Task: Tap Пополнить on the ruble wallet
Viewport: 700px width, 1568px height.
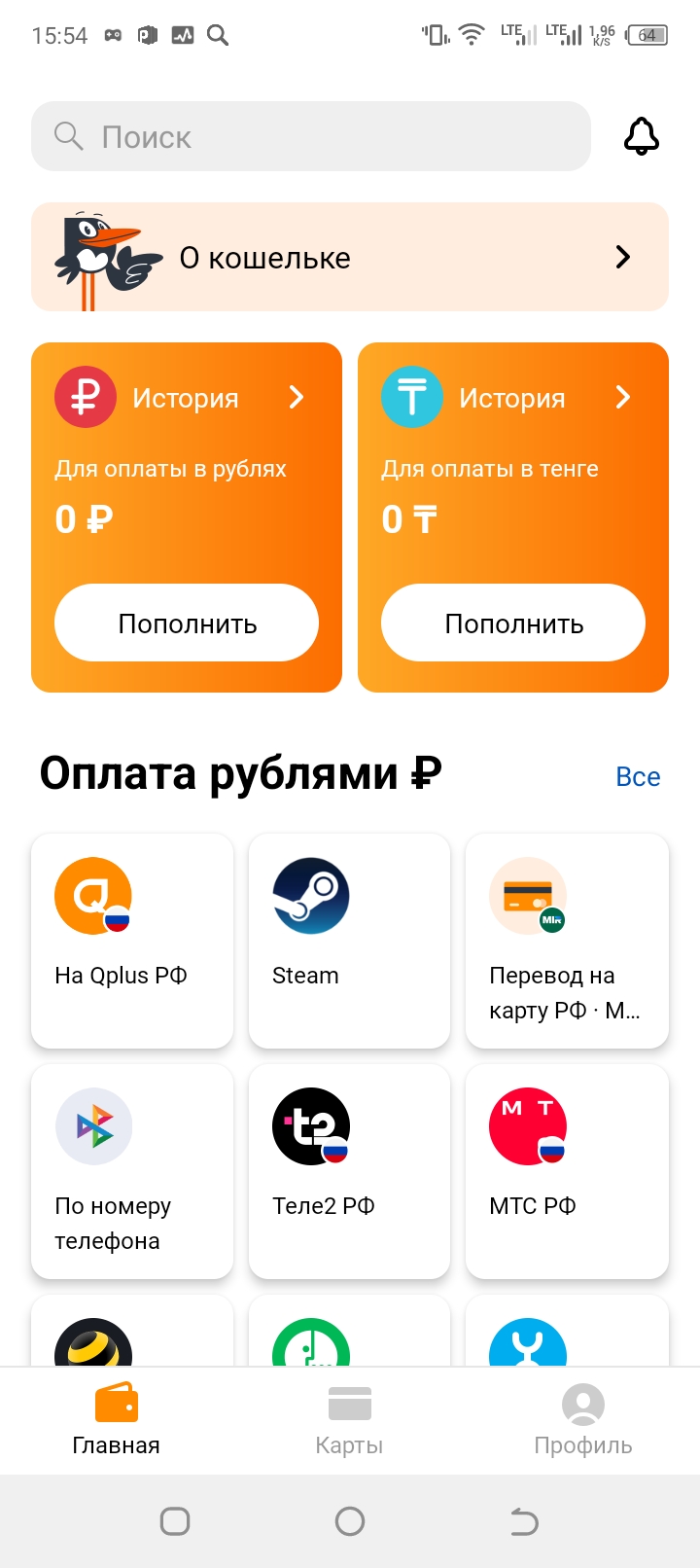Action: pyautogui.click(x=187, y=624)
